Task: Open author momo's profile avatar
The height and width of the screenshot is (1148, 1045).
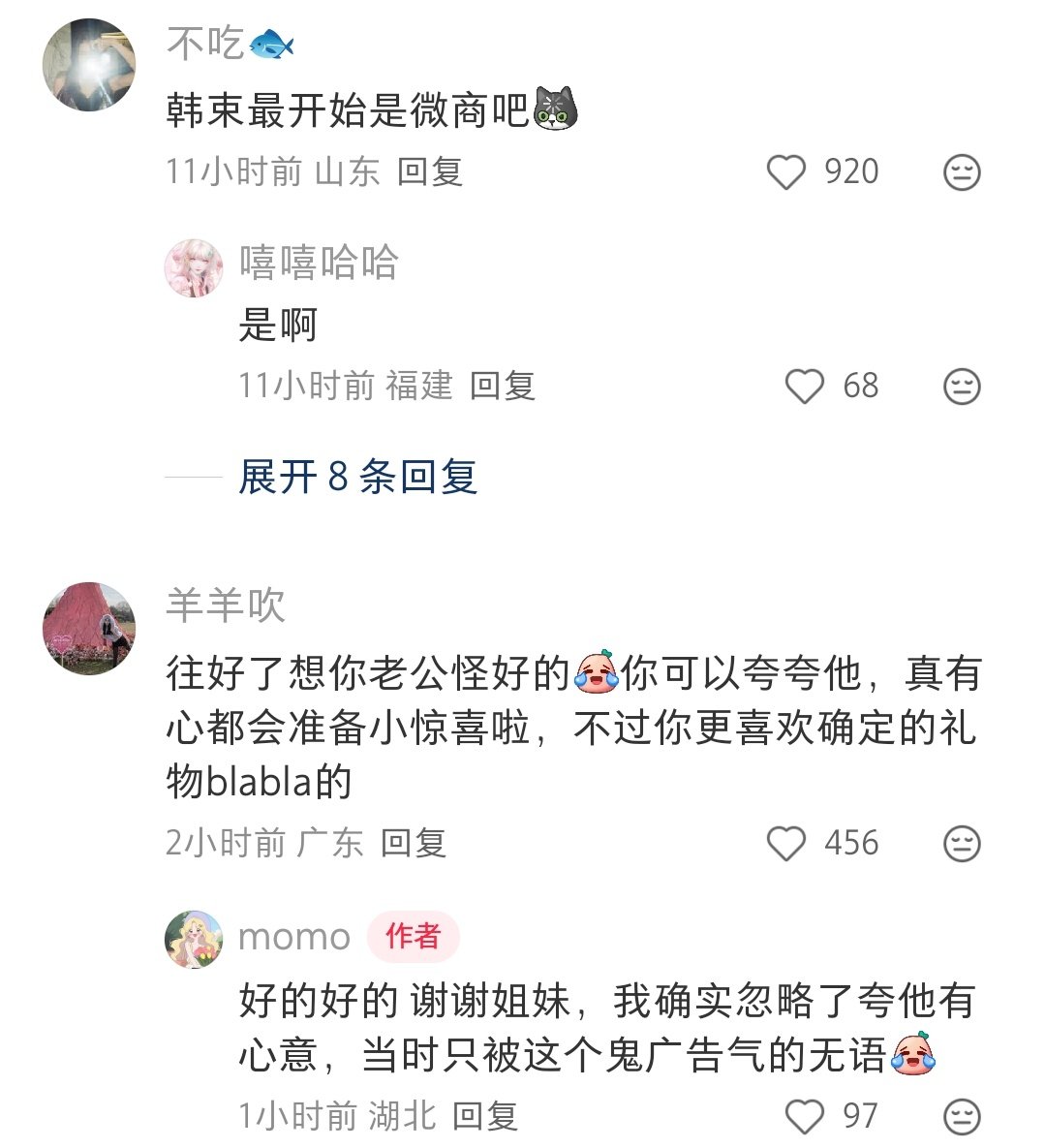Action: click(x=194, y=939)
